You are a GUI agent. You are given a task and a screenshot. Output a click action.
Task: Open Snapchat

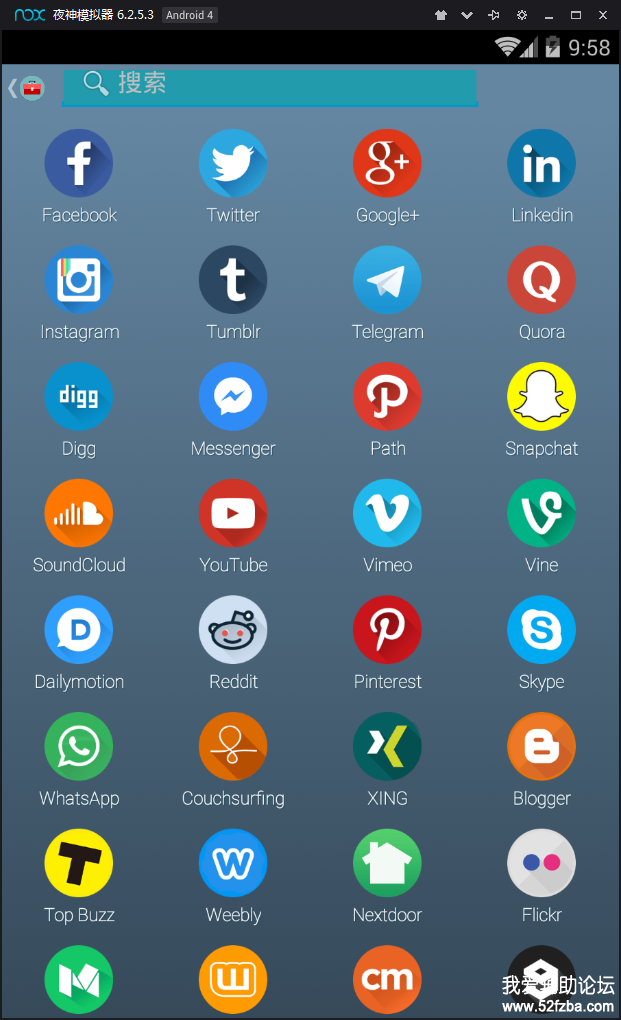pos(541,397)
